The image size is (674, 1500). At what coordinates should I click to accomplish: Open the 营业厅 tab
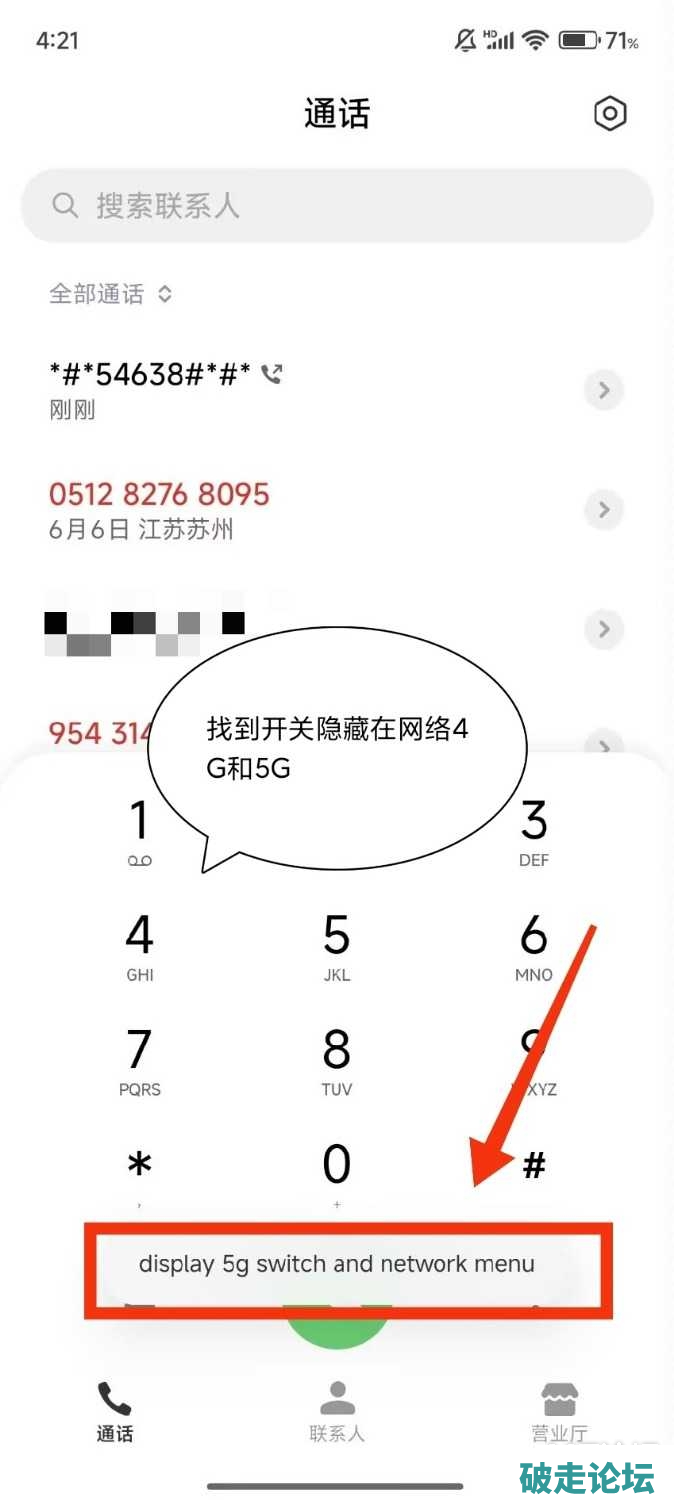click(559, 1411)
